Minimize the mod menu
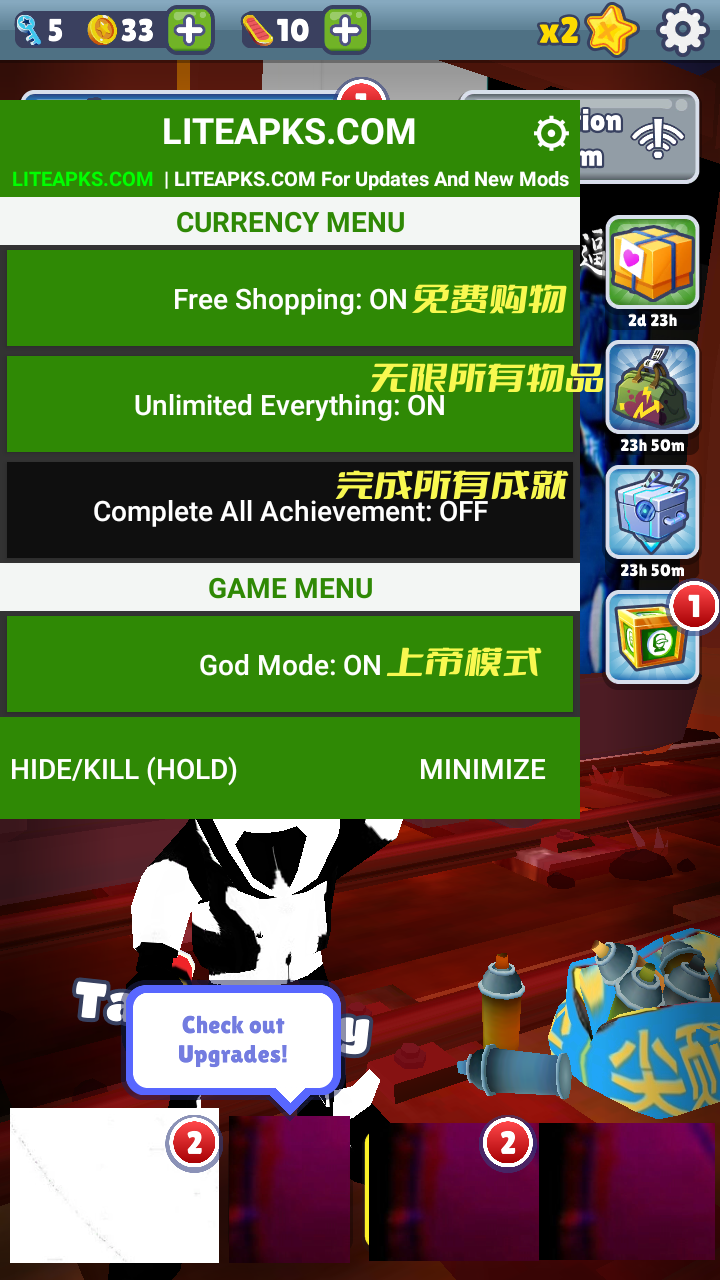The image size is (720, 1280). (482, 769)
